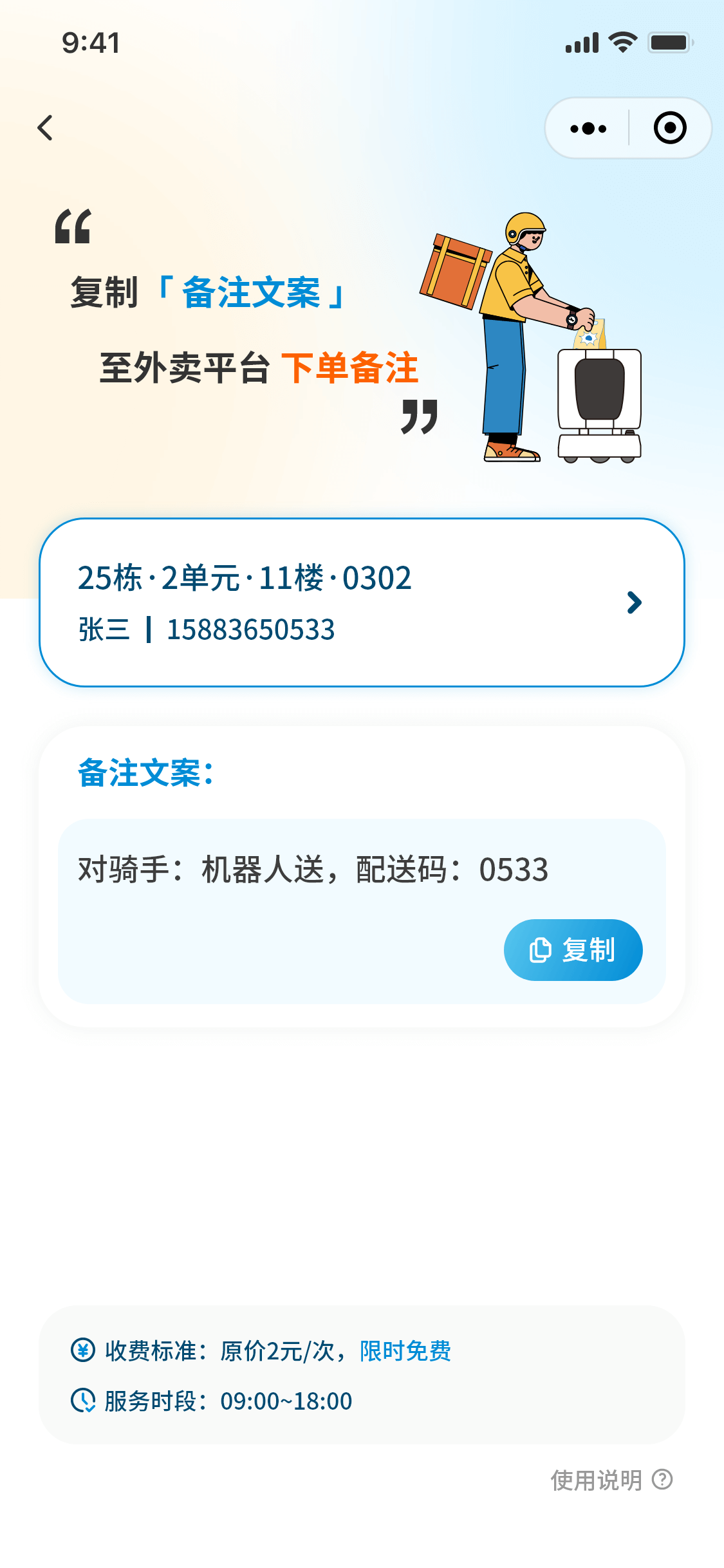Close the mini program via the circle icon

click(669, 128)
